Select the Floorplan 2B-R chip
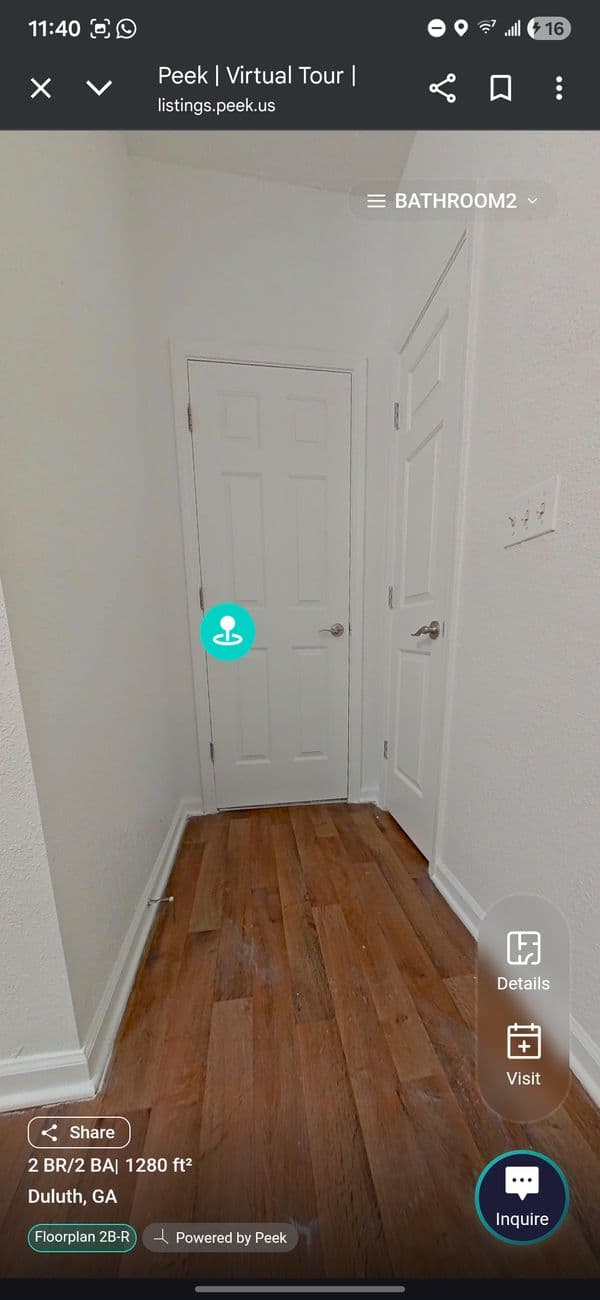The height and width of the screenshot is (1300, 600). coord(82,1237)
